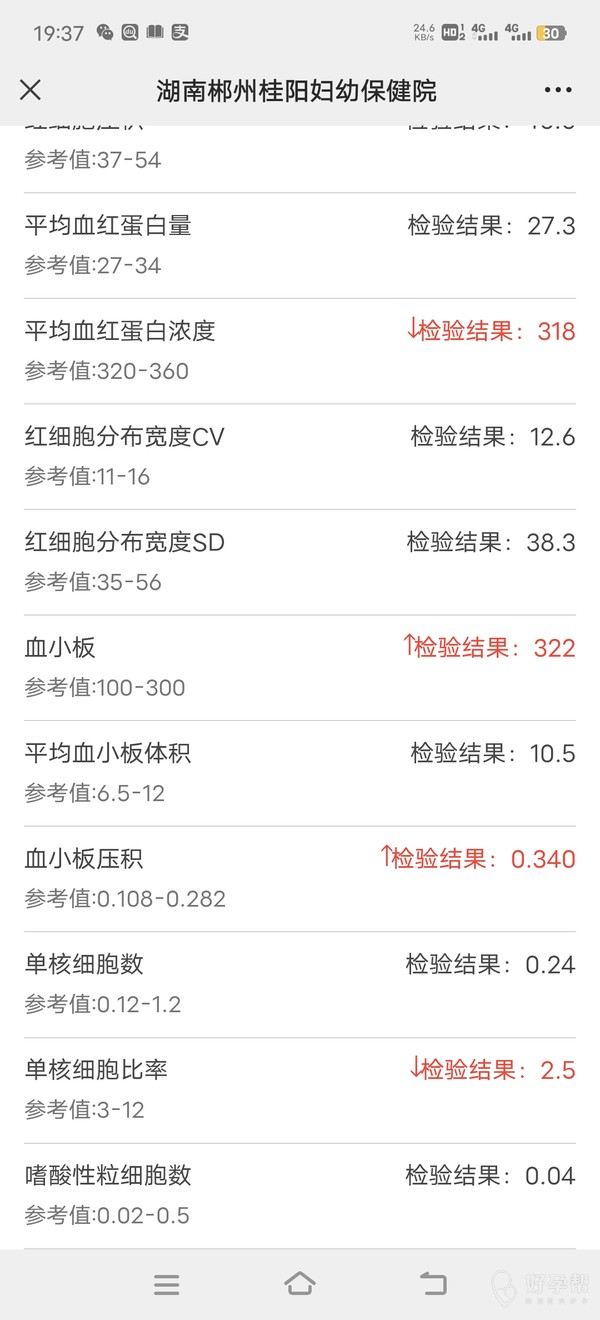
Task: Tap the system back button
Action: pos(433,1284)
